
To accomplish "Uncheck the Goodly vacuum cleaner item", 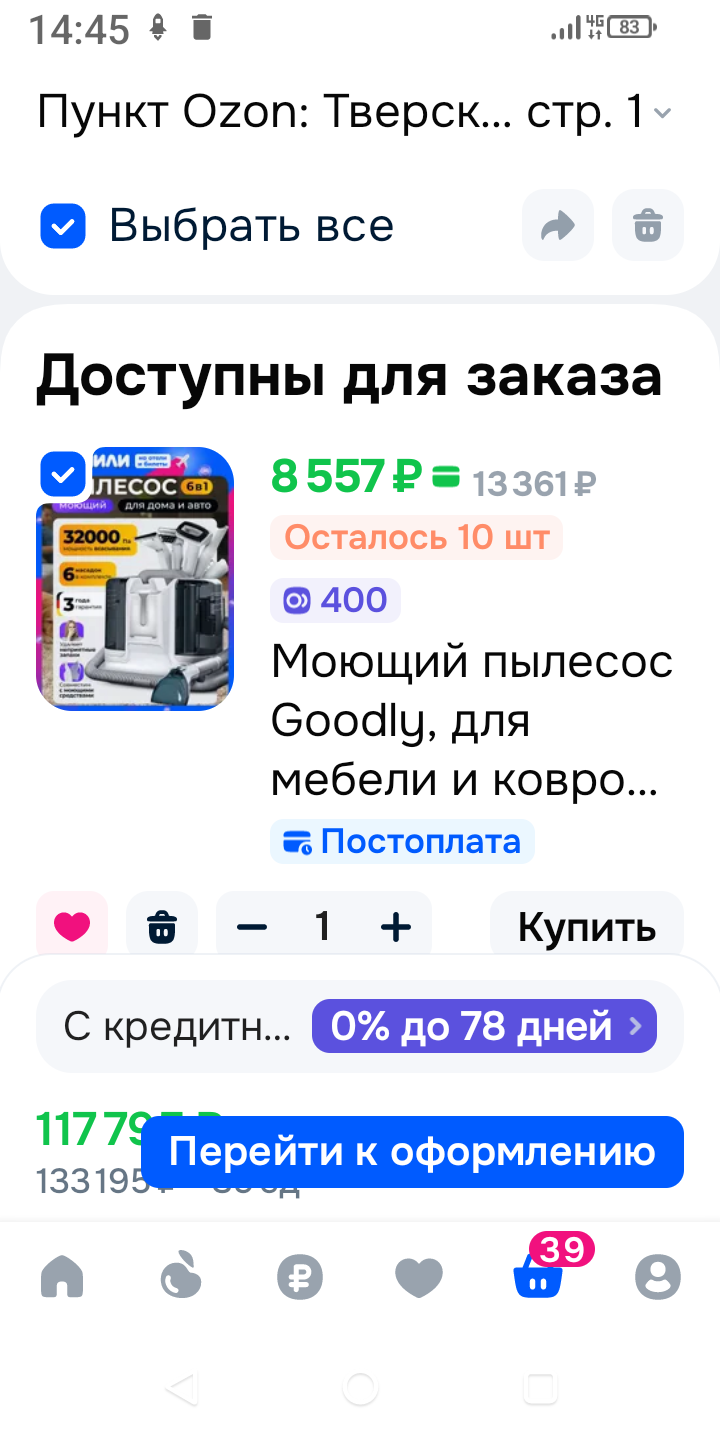I will [x=63, y=472].
